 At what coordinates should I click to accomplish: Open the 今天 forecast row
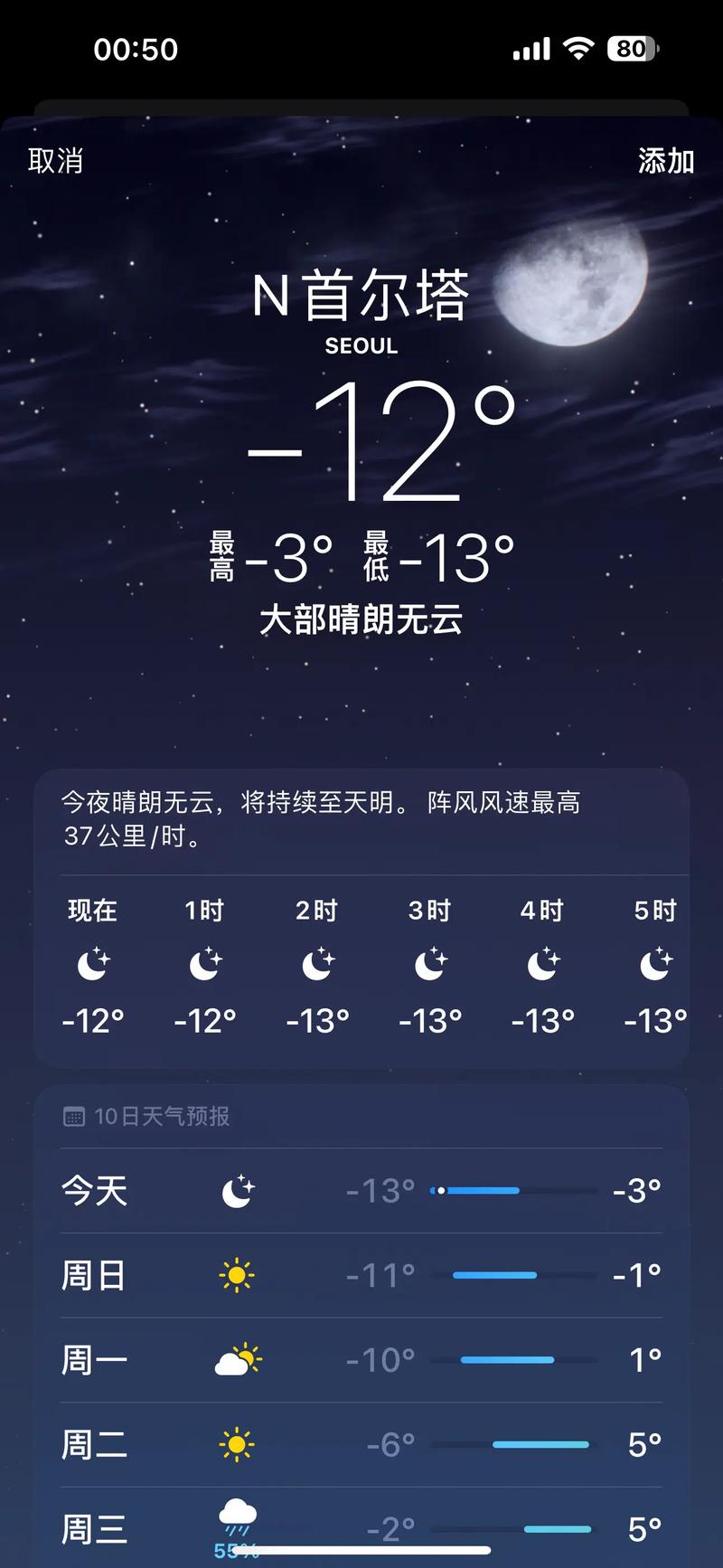click(361, 1189)
